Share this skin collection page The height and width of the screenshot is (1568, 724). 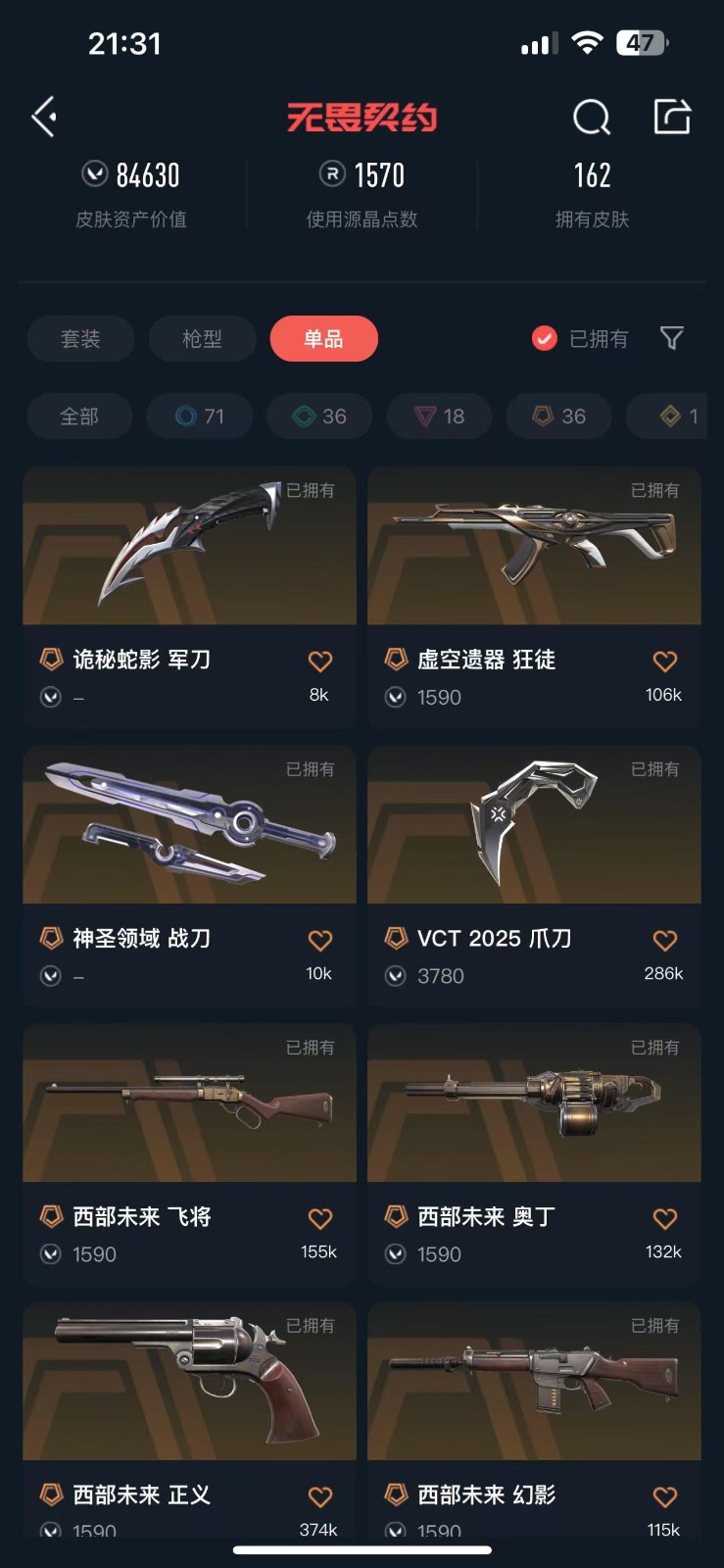[672, 117]
